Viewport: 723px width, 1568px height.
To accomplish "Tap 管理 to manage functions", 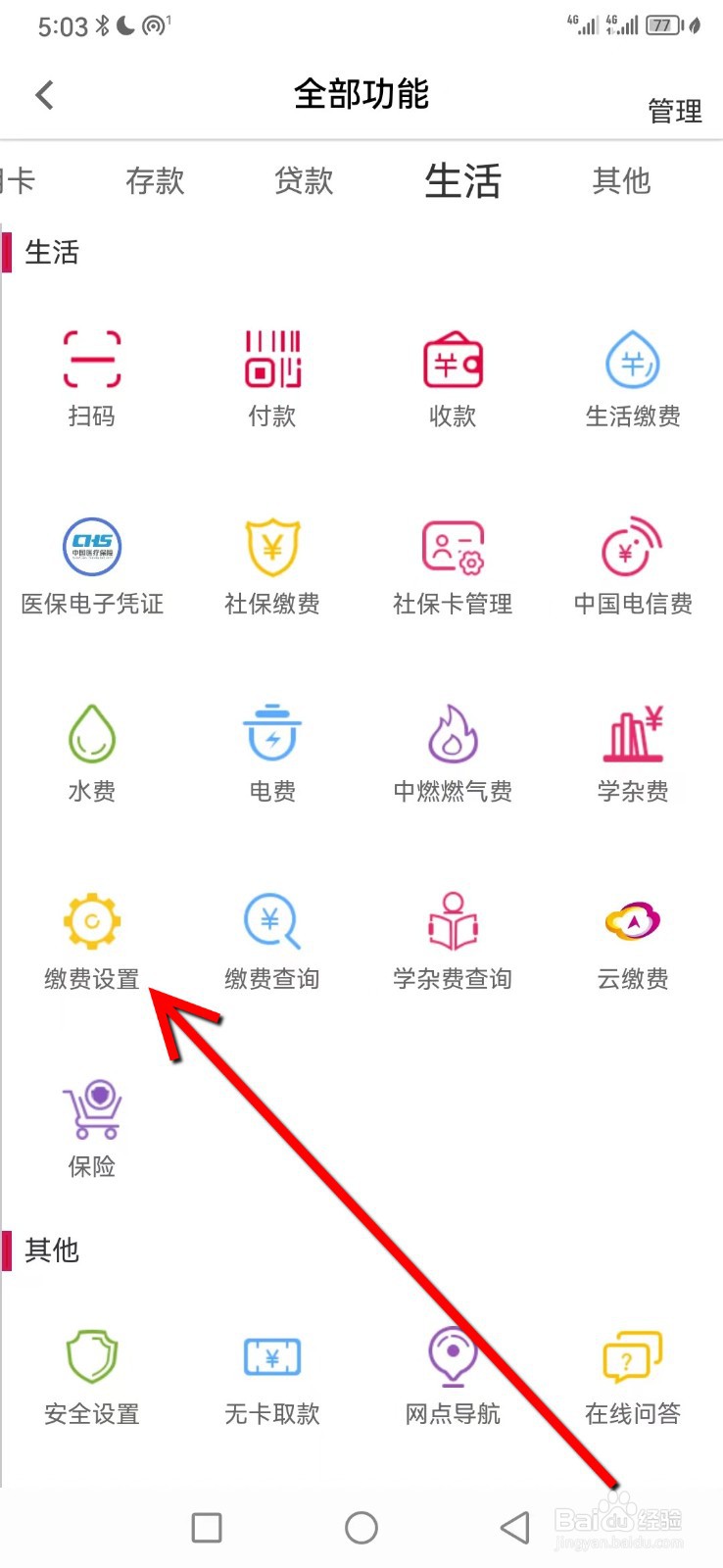I will coord(674,111).
